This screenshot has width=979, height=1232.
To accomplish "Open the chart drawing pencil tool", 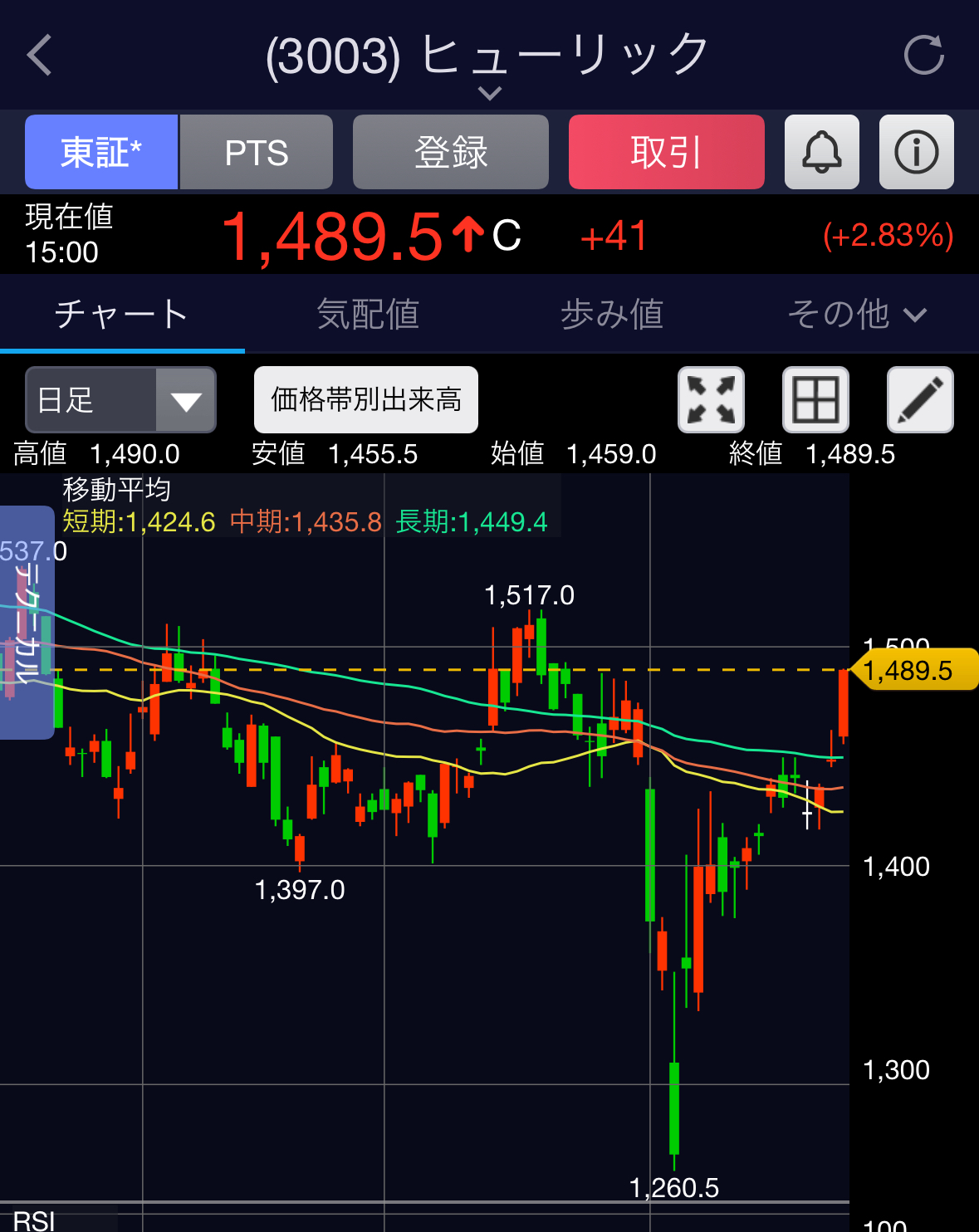I will pyautogui.click(x=920, y=400).
